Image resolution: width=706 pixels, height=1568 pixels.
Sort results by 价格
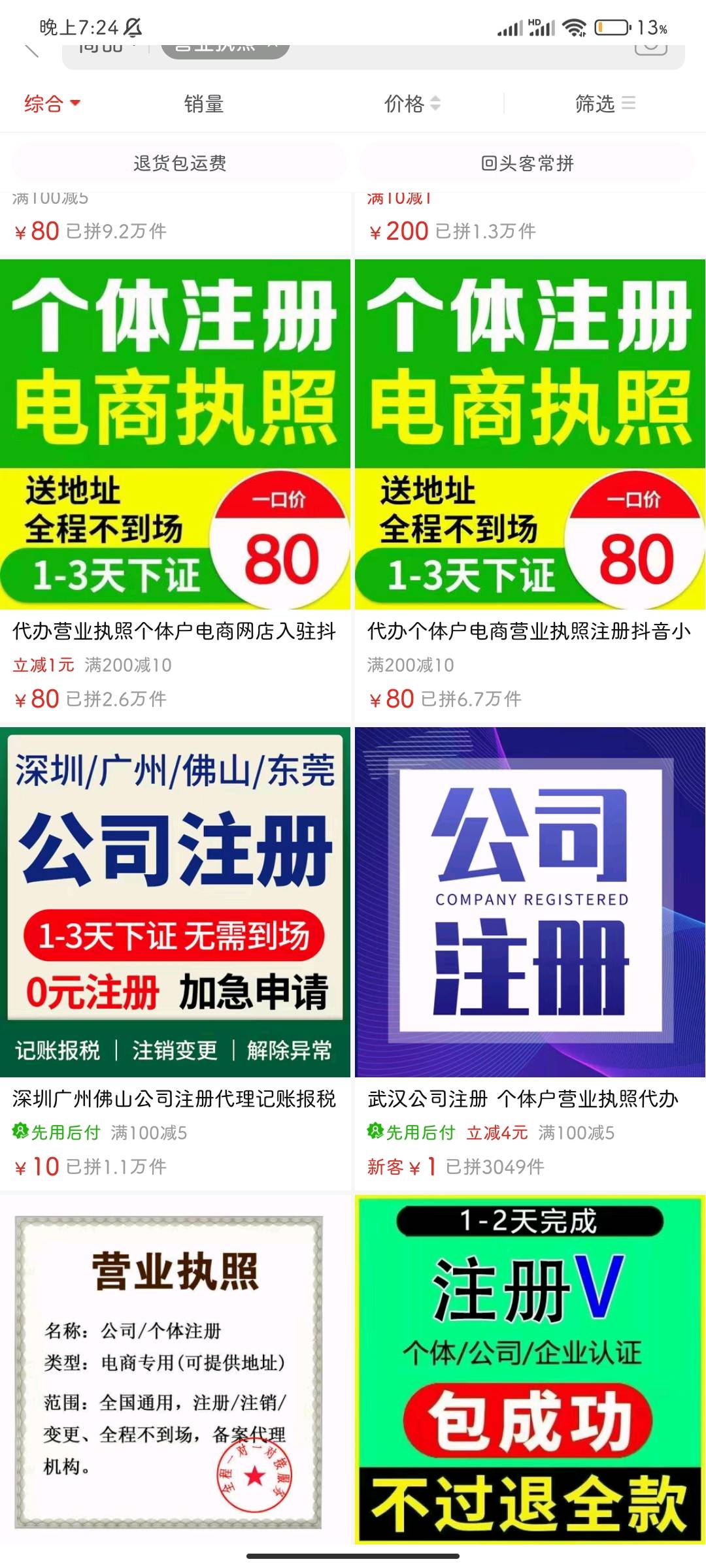pos(411,103)
